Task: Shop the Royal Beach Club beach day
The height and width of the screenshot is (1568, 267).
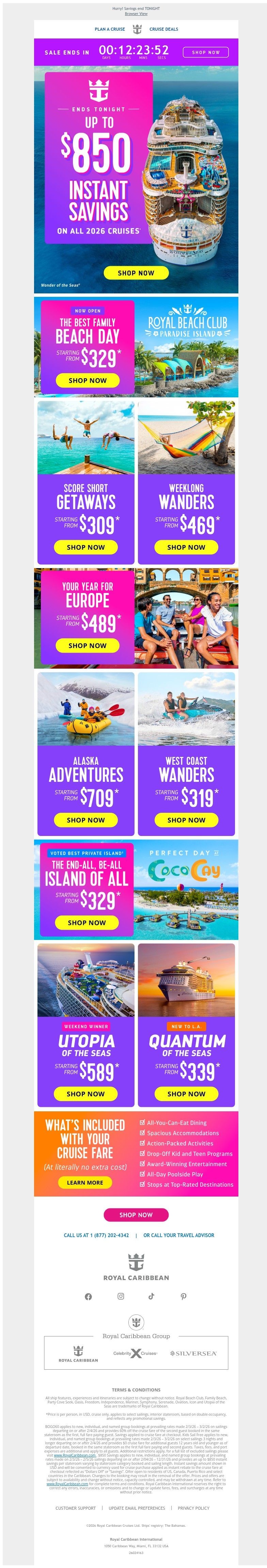Action: [87, 380]
